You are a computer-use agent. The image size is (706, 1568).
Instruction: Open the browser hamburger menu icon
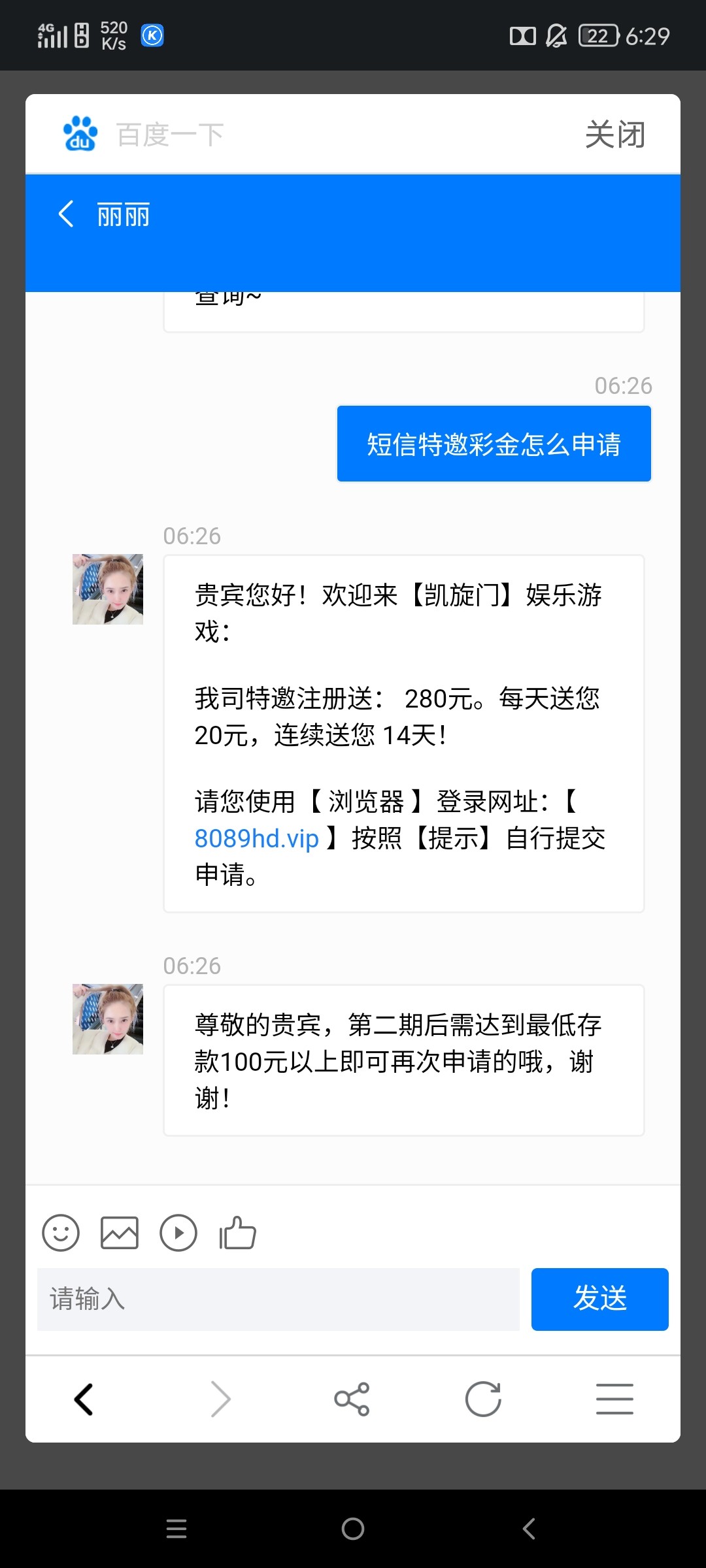[614, 1399]
